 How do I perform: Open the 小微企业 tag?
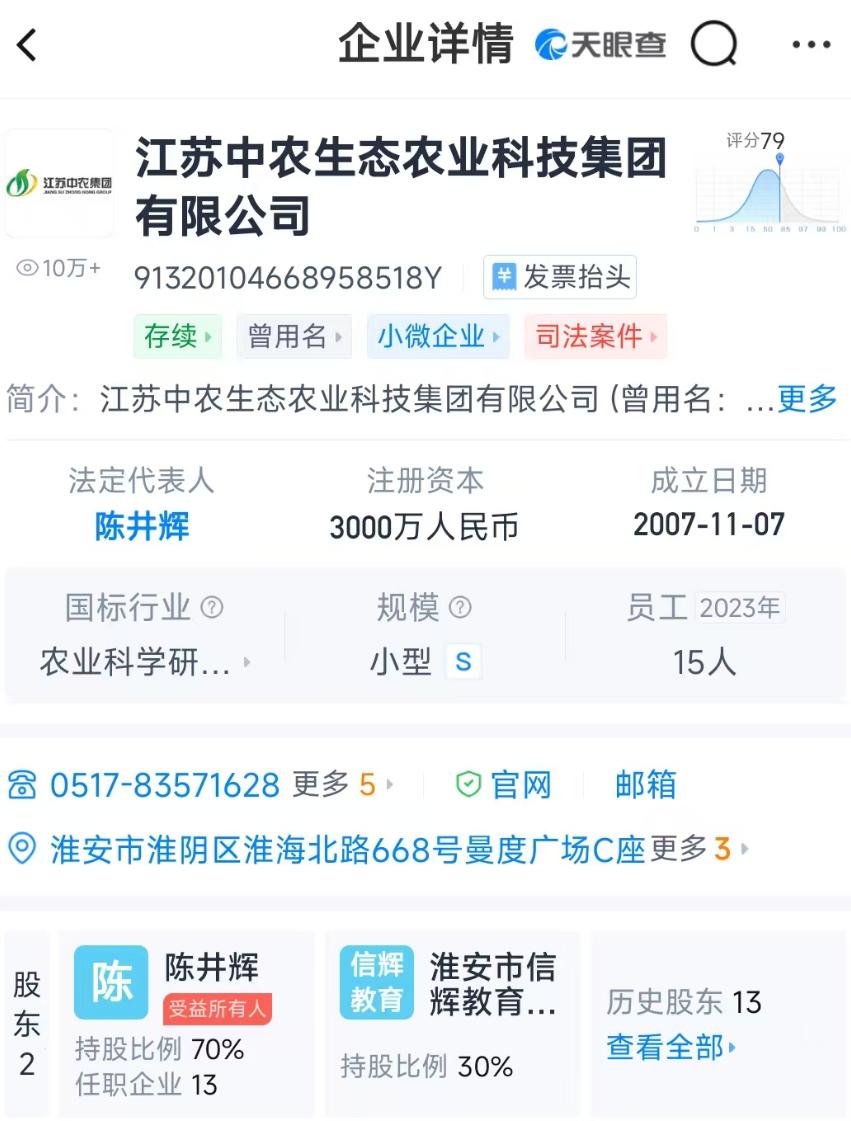[438, 337]
